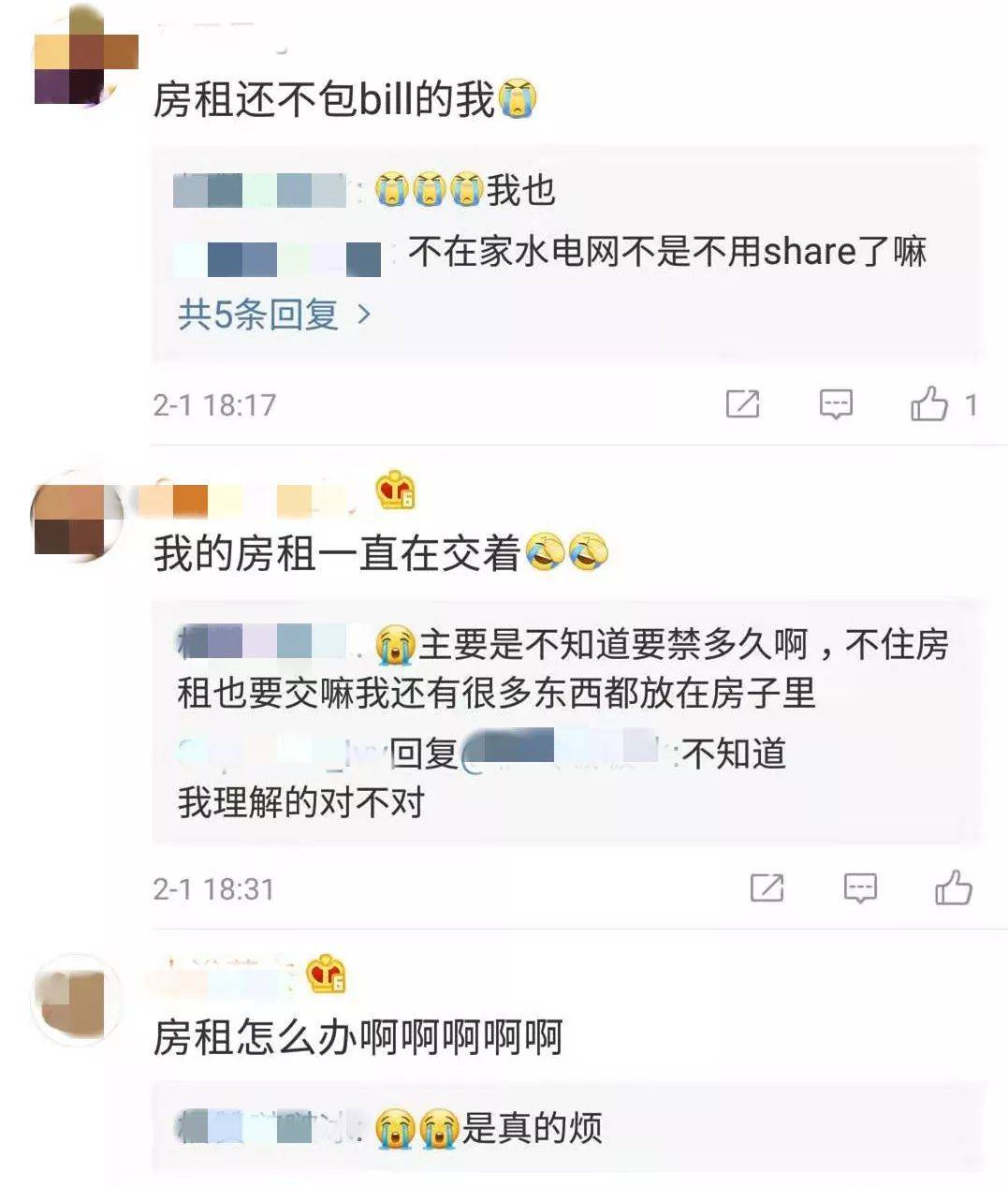Open avatar of 我的房租一直在交着 commenter

[75, 521]
